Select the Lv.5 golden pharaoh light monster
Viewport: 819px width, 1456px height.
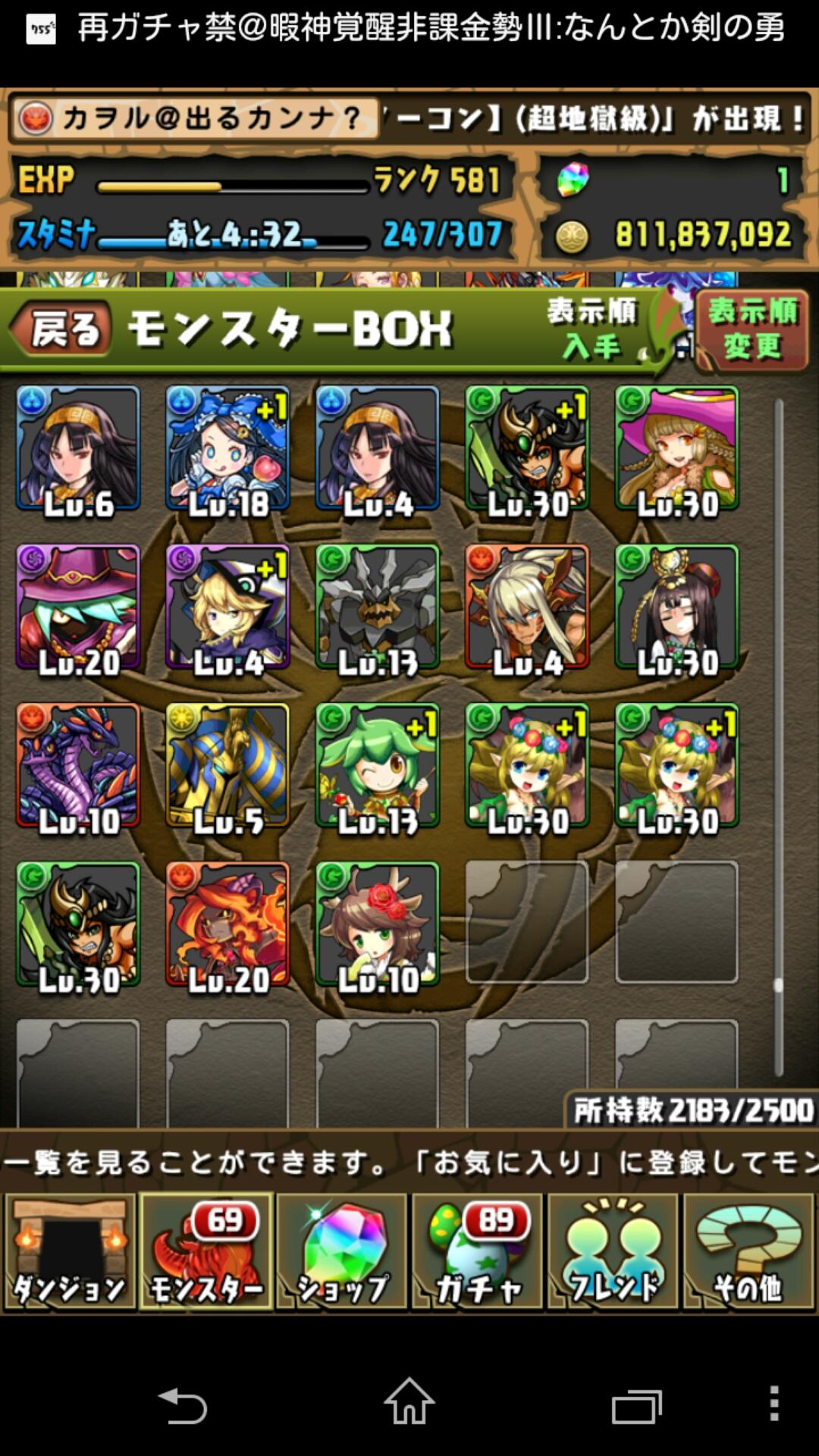coord(227,765)
